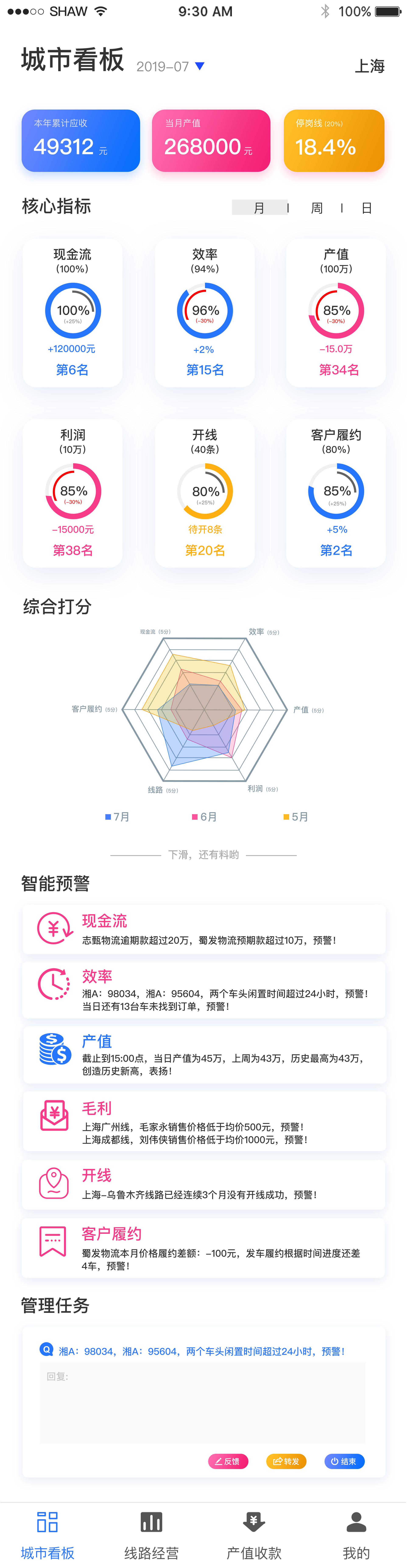
Task: Switch to the 产值收款 tab
Action: (254, 1534)
